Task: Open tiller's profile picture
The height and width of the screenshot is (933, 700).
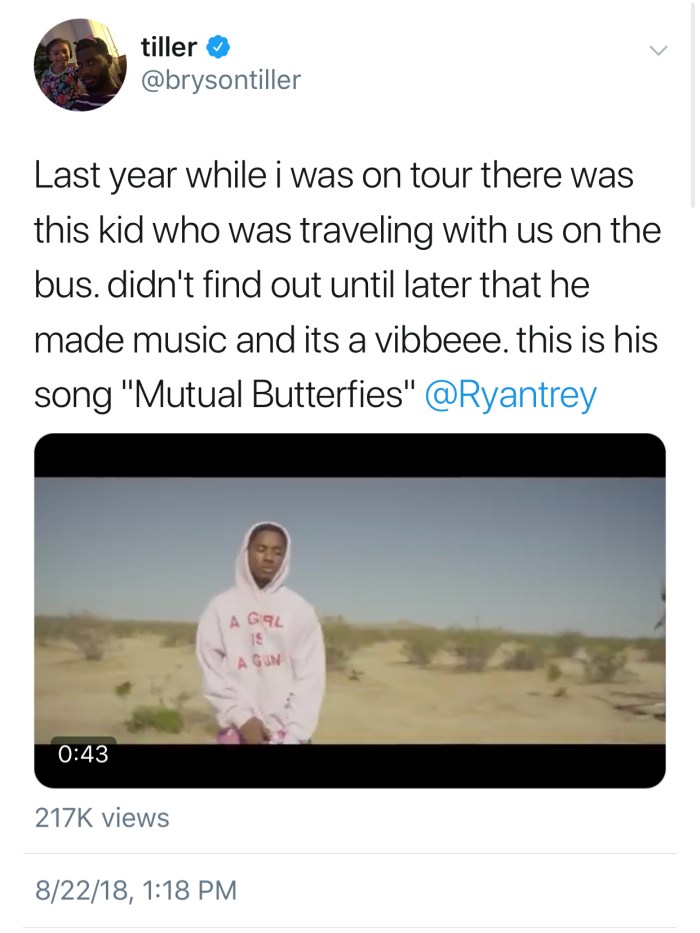Action: coord(80,65)
